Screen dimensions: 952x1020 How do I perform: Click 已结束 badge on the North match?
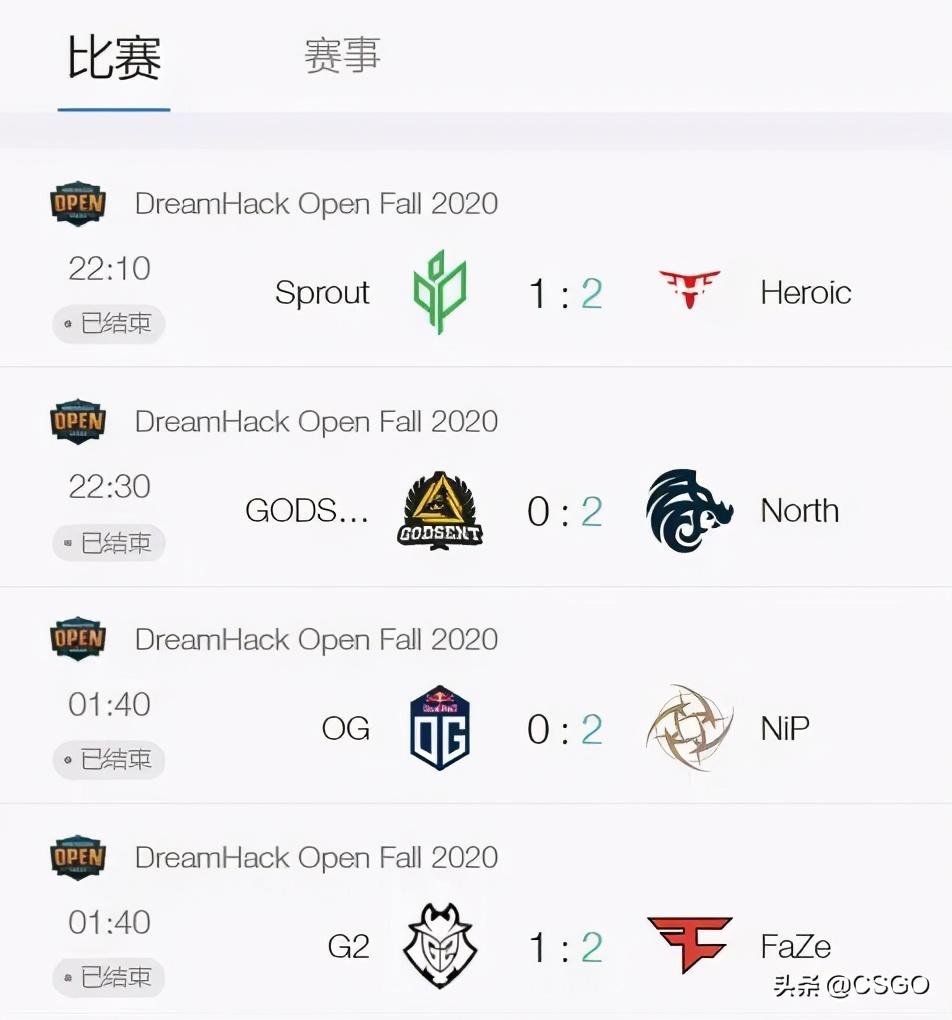point(108,542)
